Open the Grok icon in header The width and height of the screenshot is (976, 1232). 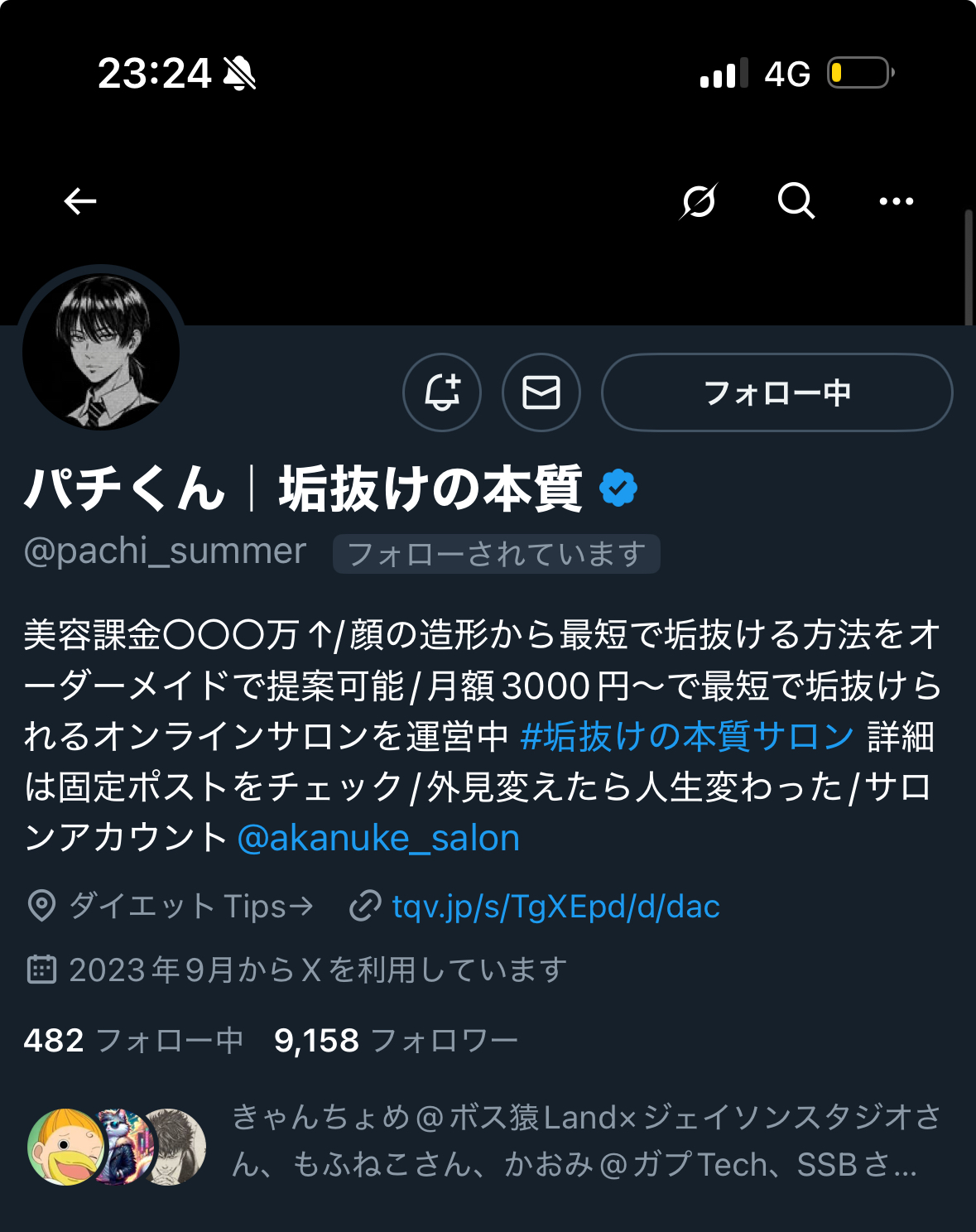(x=698, y=201)
